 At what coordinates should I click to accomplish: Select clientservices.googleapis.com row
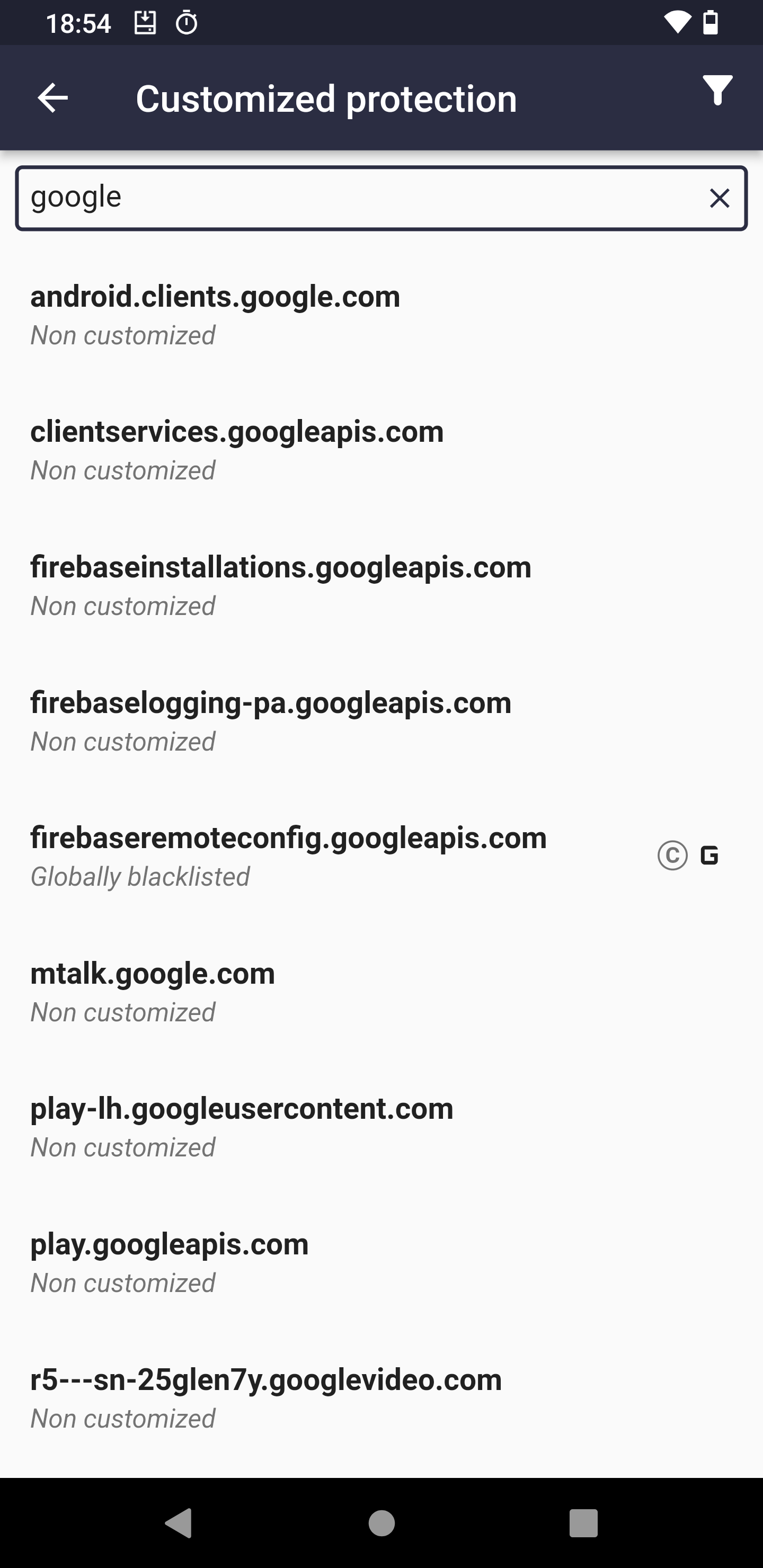click(x=381, y=450)
